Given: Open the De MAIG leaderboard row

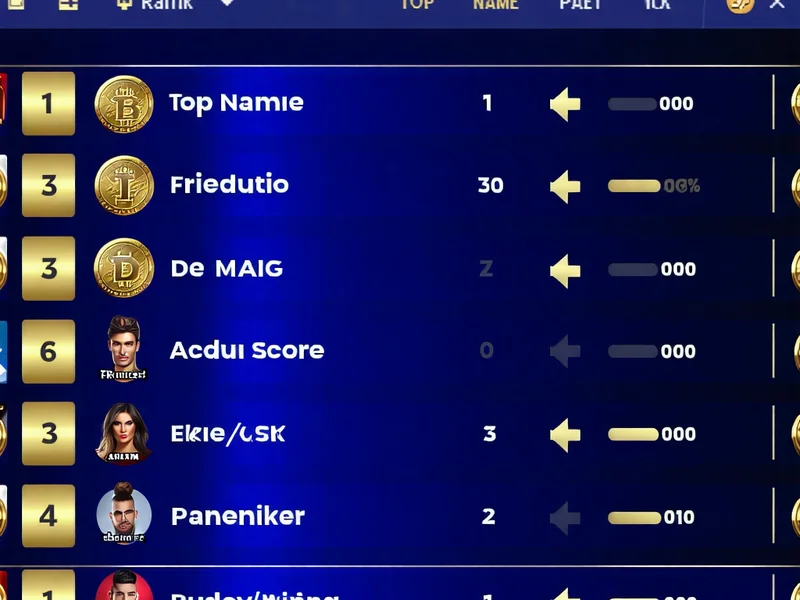Looking at the screenshot, I should (x=226, y=268).
